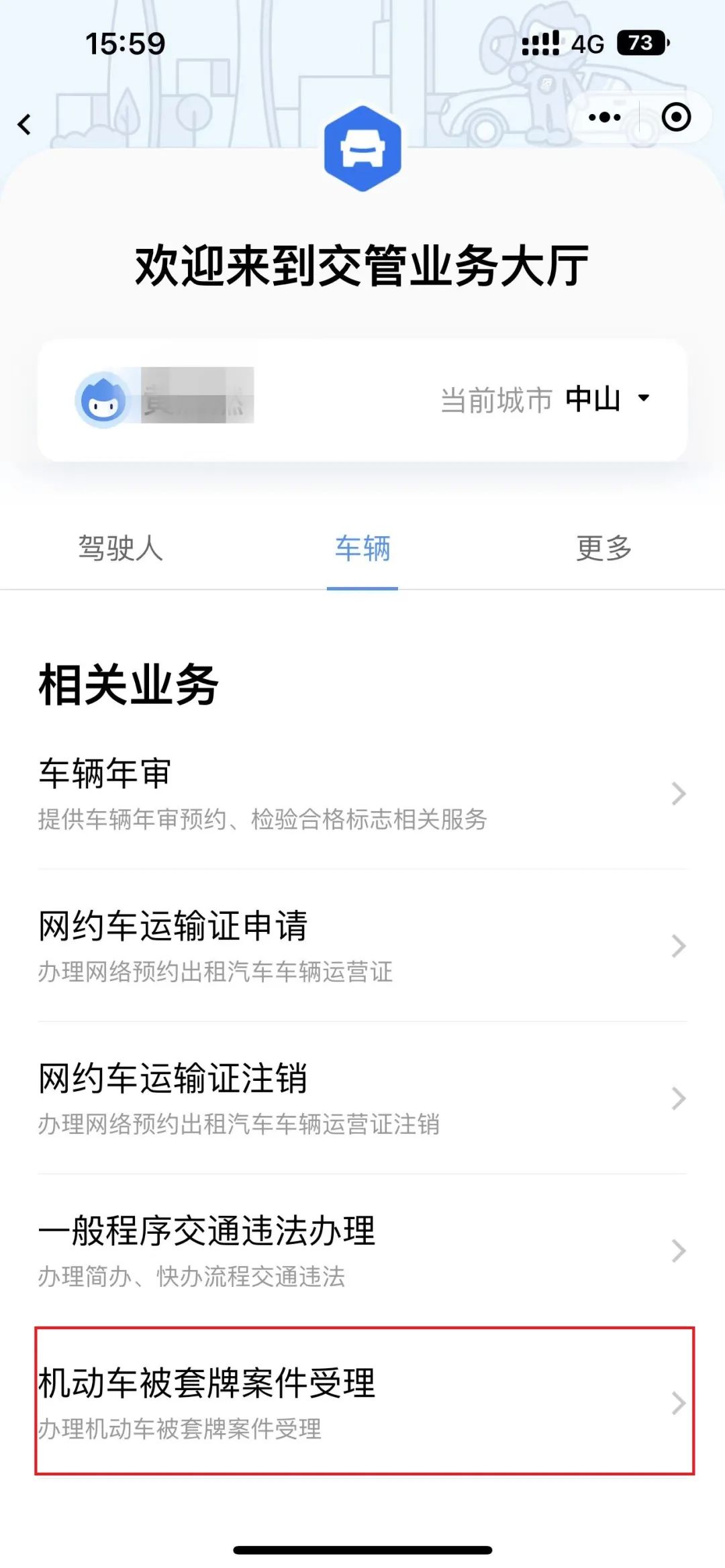Expand 网约车运输证申请 via its chevron
This screenshot has width=725, height=1568.
[678, 946]
